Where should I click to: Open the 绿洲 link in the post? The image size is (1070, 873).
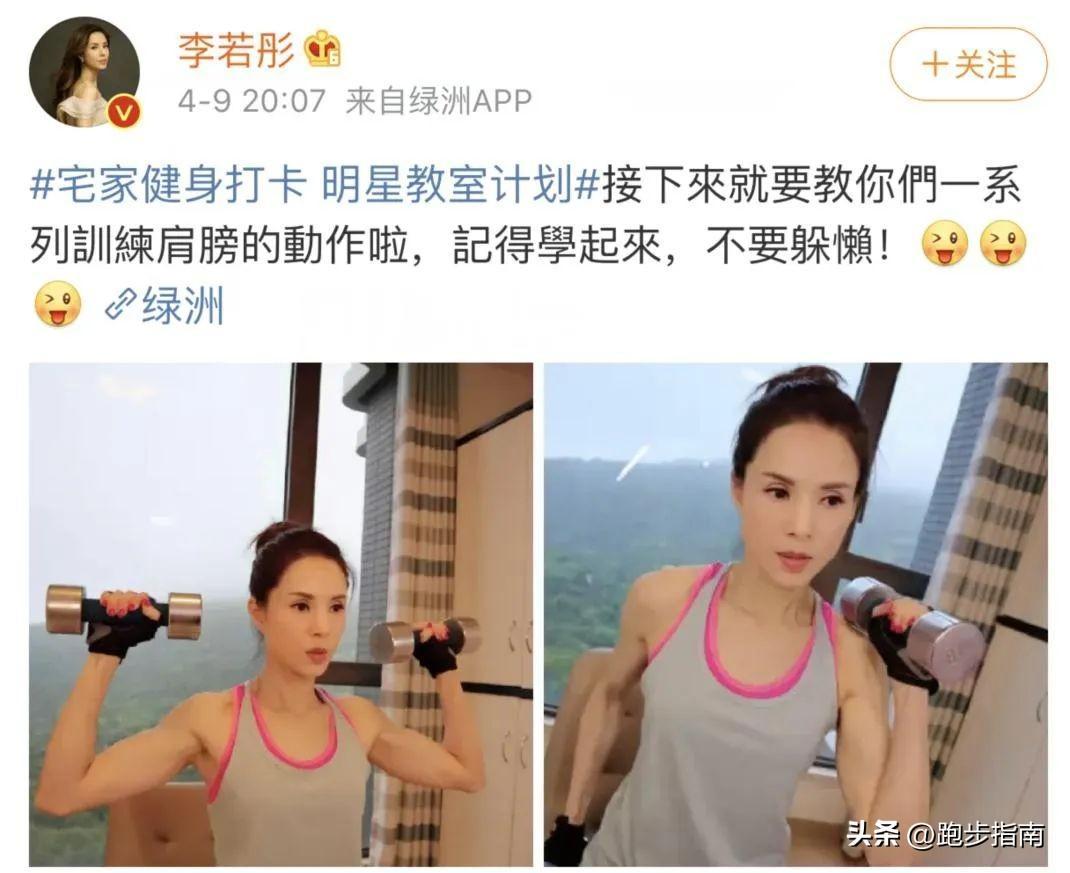tap(165, 306)
